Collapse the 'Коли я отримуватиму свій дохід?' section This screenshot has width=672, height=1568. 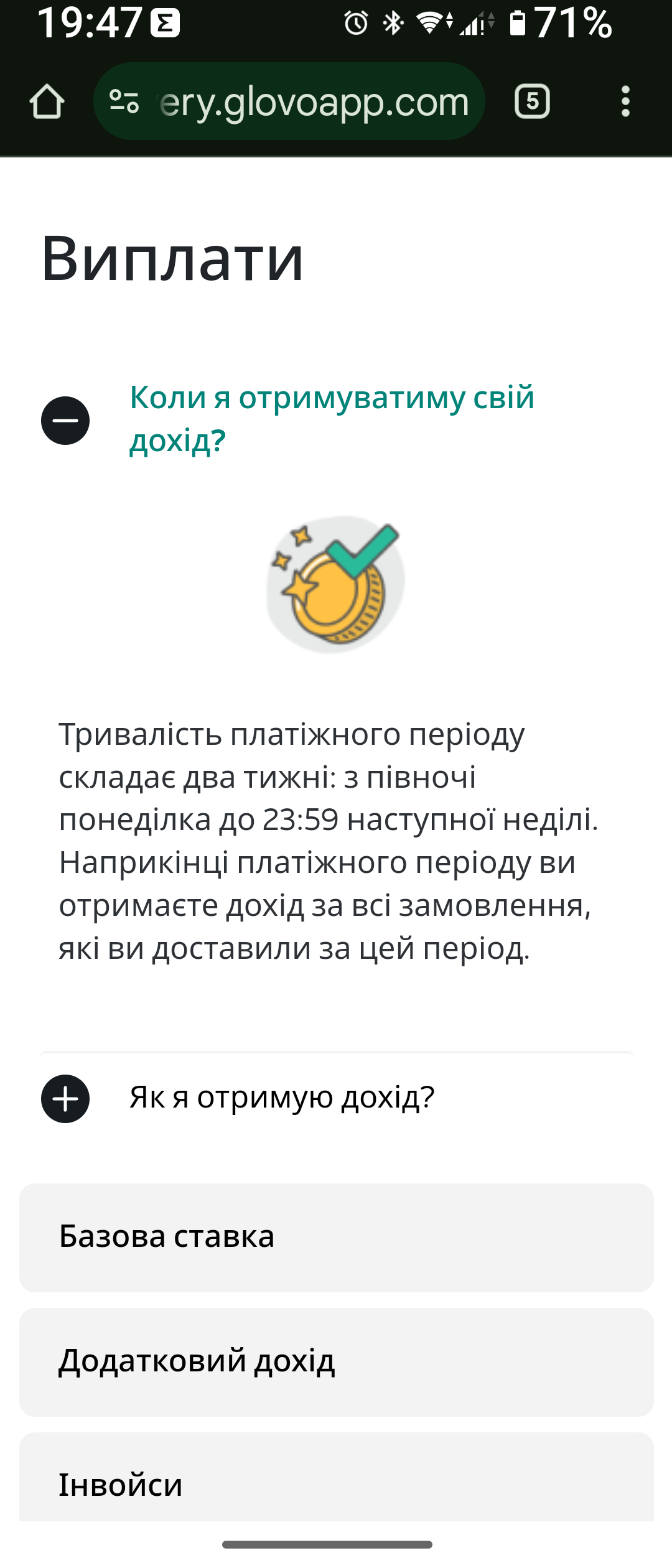pyautogui.click(x=65, y=421)
